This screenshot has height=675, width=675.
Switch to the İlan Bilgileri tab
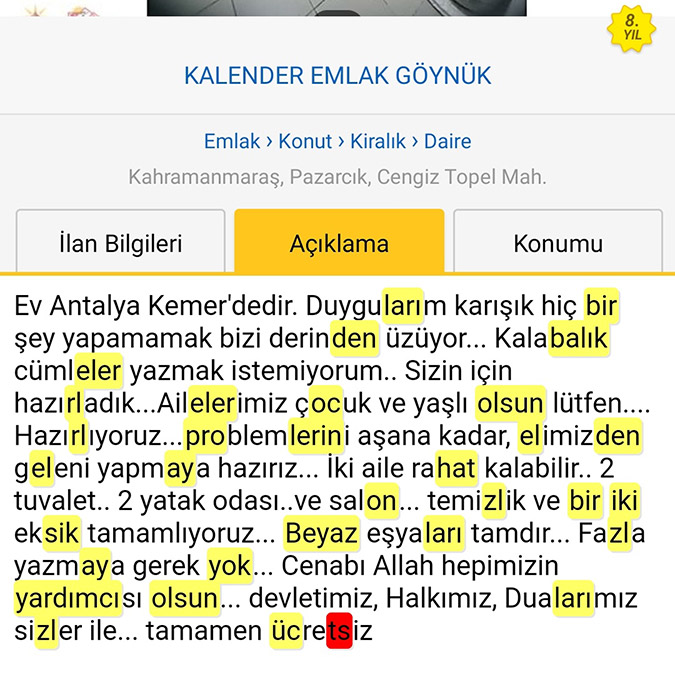[120, 243]
